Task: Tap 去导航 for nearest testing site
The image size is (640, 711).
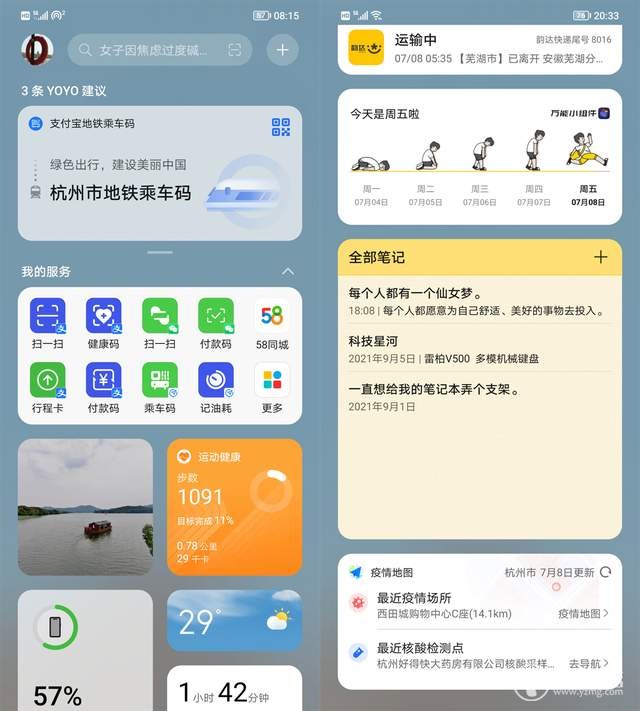Action: pos(589,663)
